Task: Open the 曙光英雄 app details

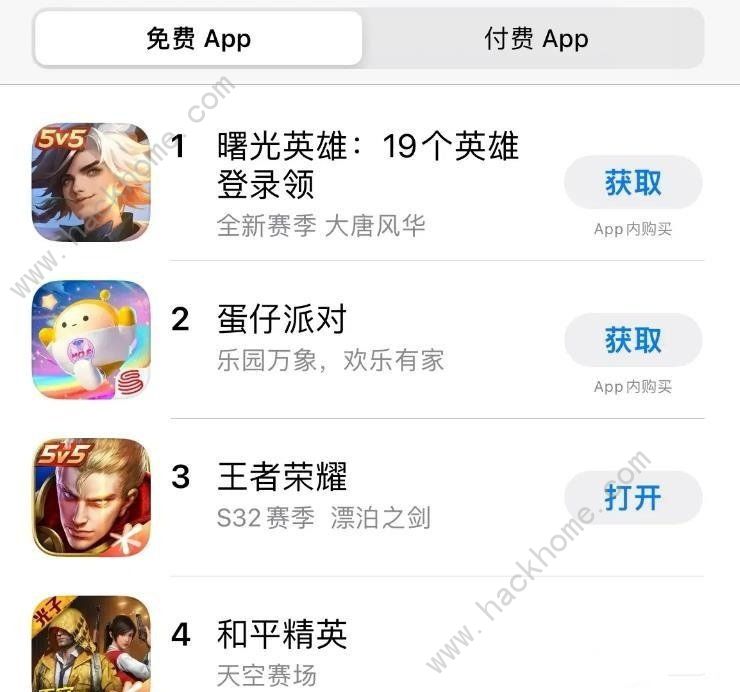Action: (x=366, y=165)
